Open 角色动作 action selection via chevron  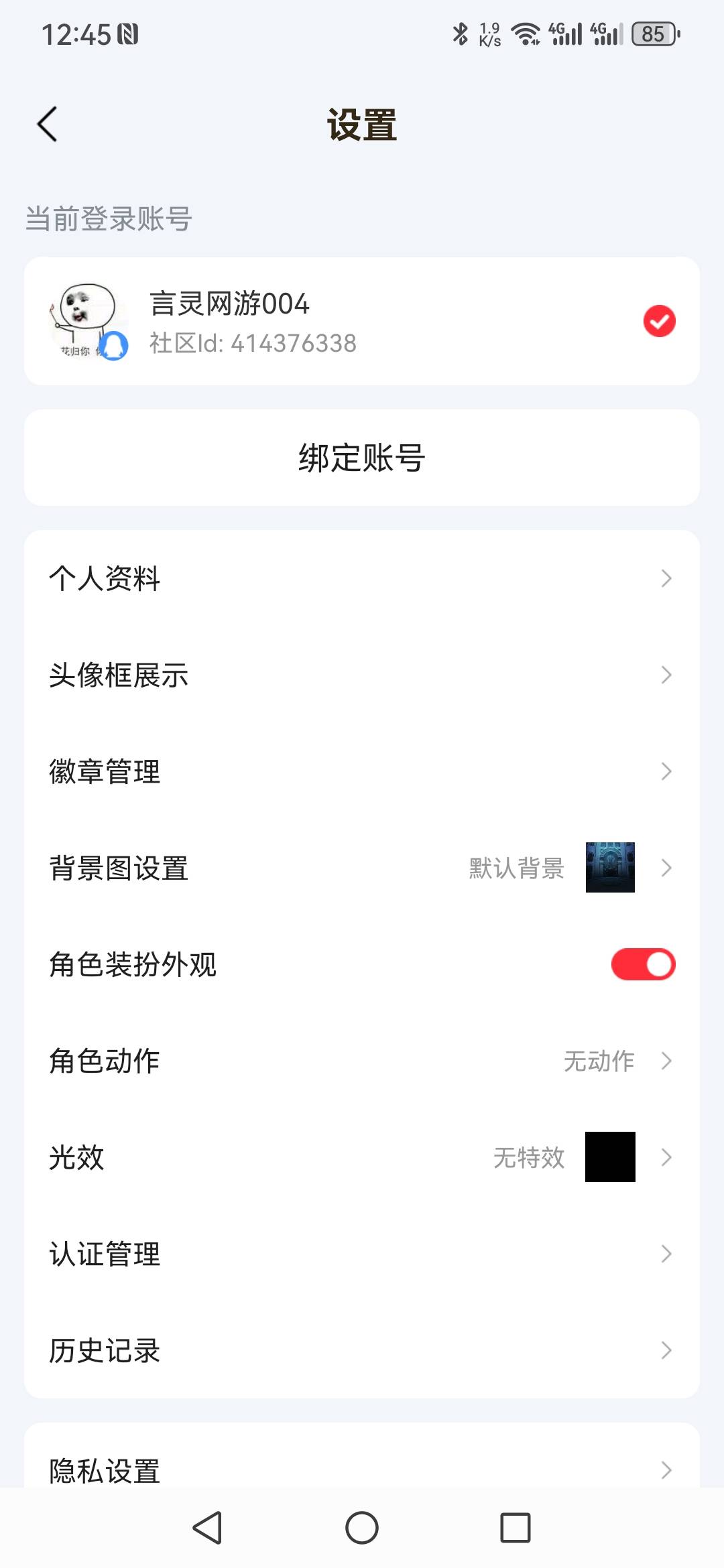click(666, 1061)
